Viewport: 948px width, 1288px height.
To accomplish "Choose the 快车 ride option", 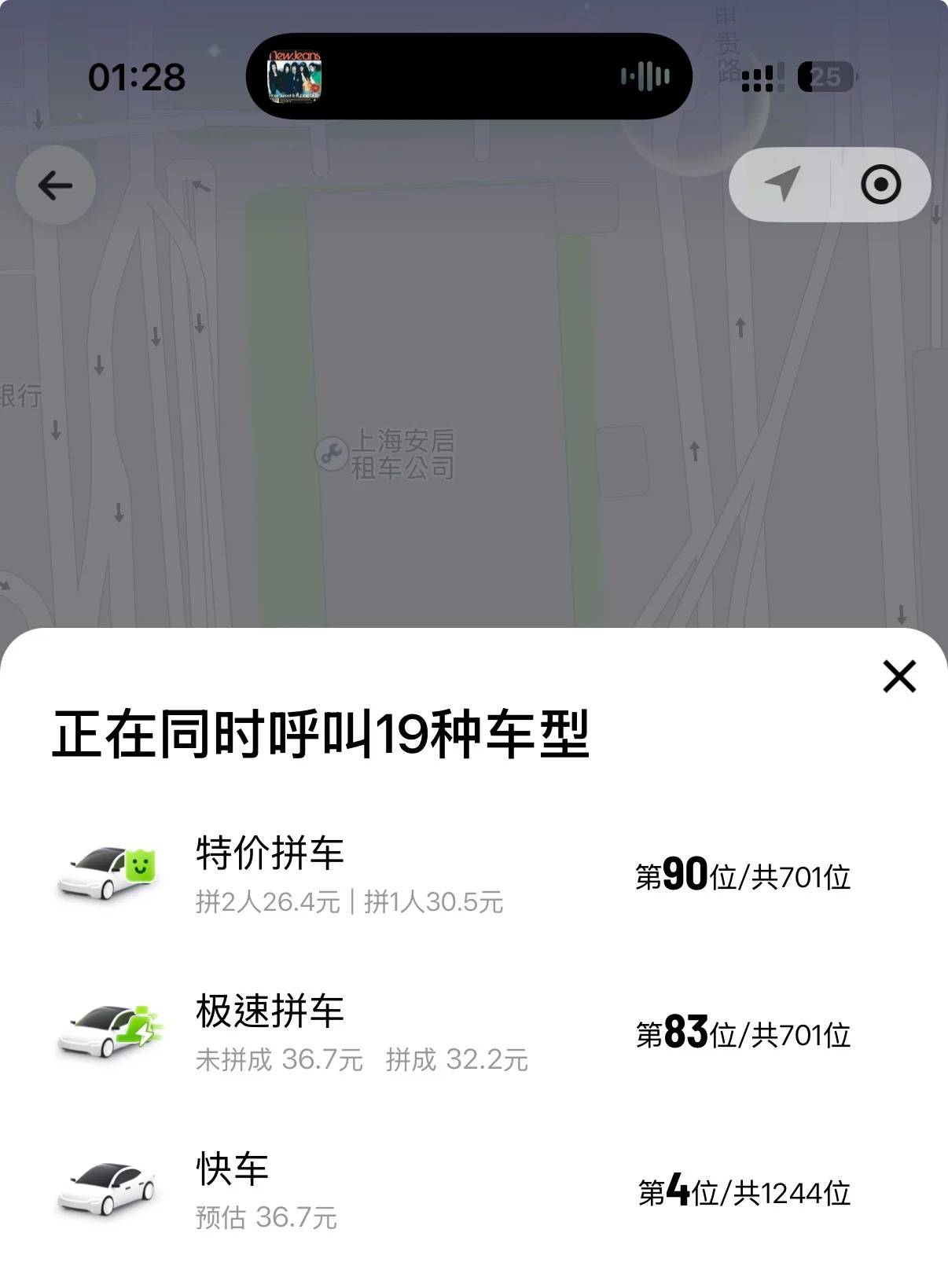I will click(453, 1191).
